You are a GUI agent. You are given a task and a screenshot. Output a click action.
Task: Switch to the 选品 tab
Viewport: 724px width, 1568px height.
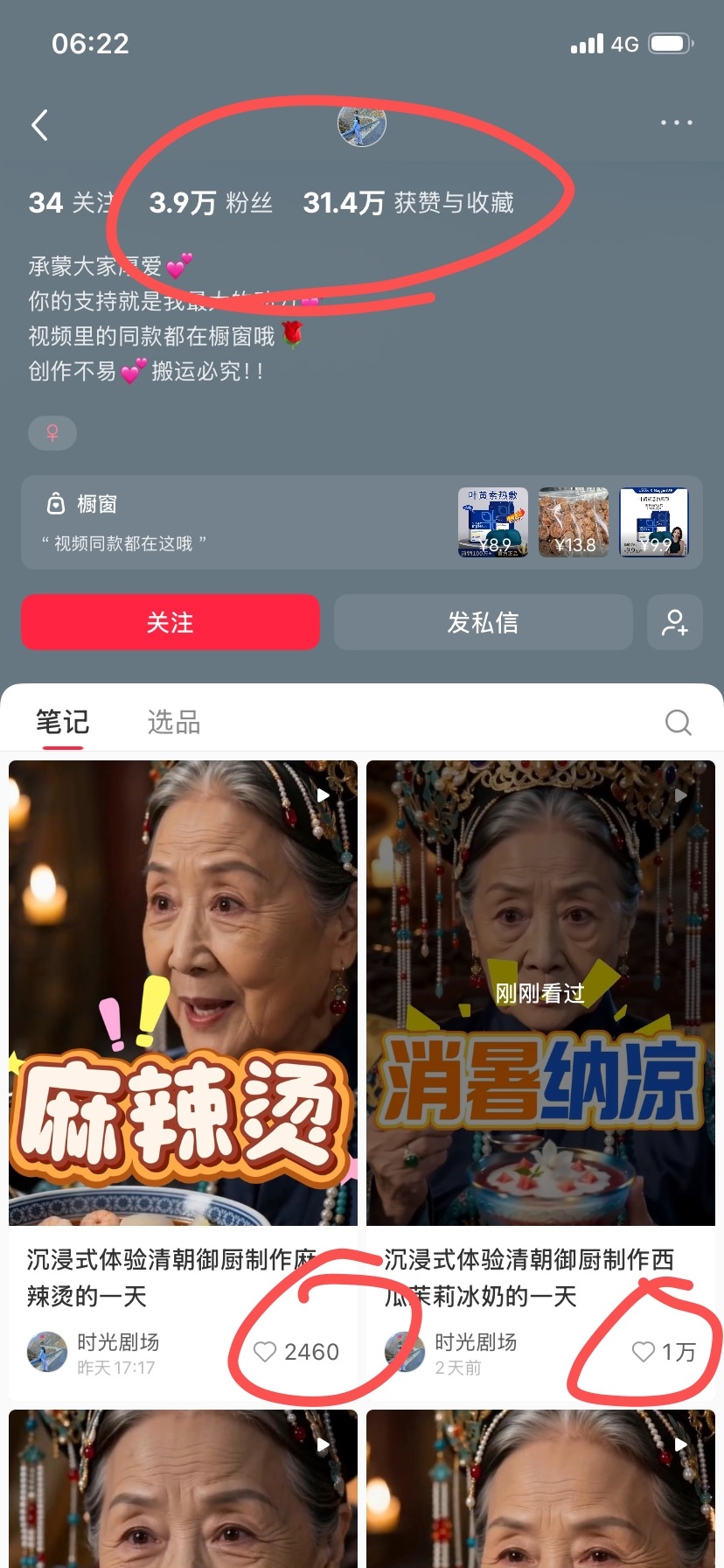[x=174, y=722]
